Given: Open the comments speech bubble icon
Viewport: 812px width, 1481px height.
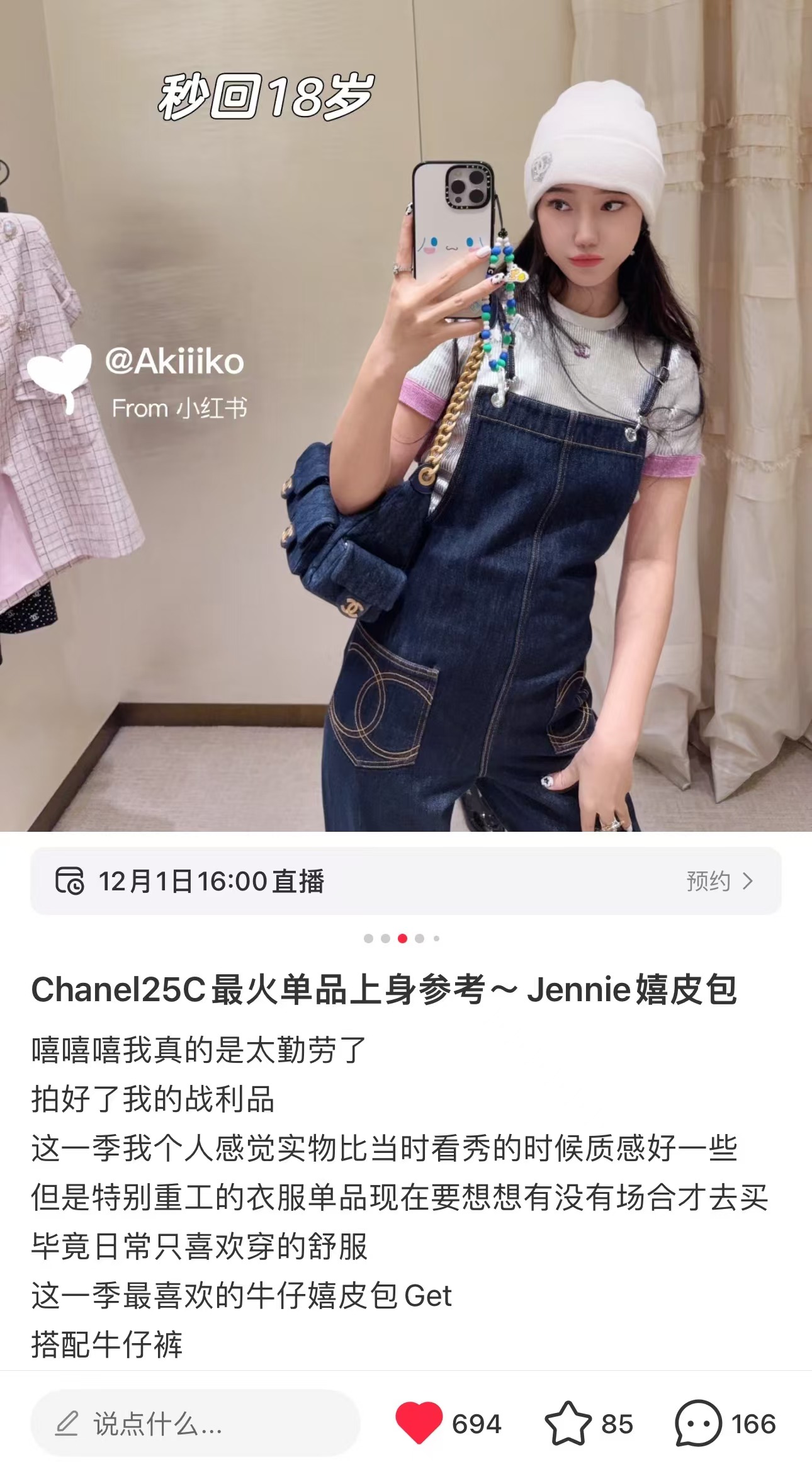Looking at the screenshot, I should [x=698, y=1423].
